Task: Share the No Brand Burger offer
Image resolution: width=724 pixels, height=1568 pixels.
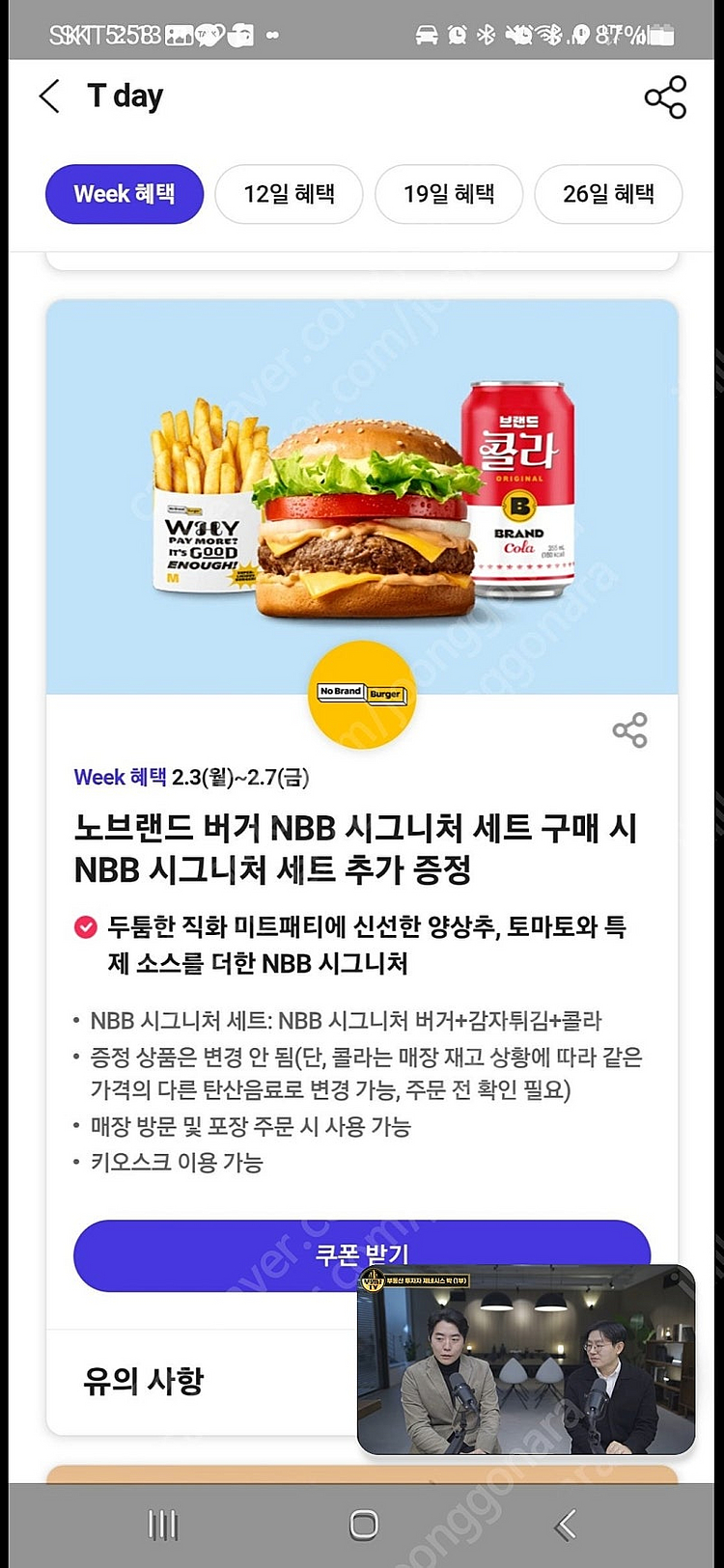Action: [x=630, y=730]
